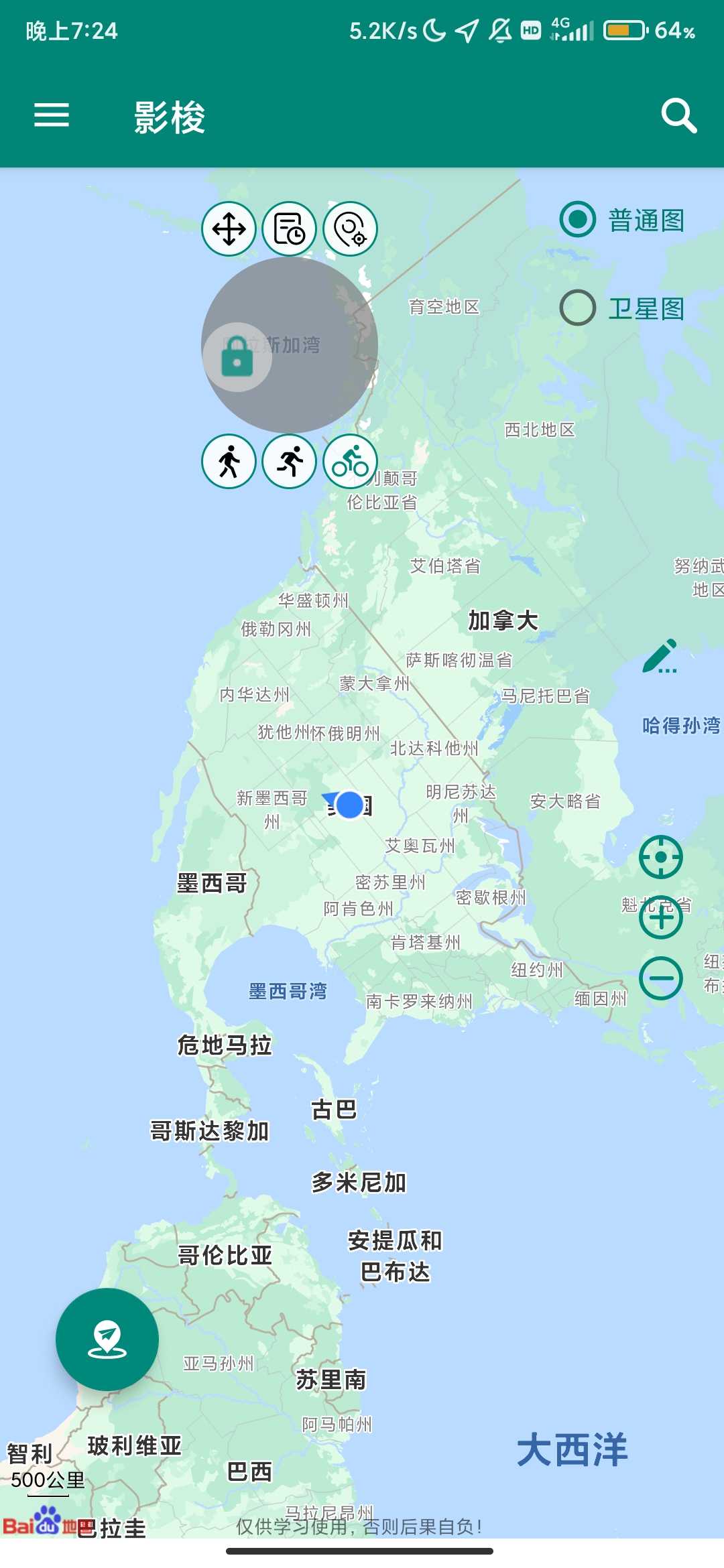Open the hamburger navigation menu
The height and width of the screenshot is (1568, 724).
coord(52,115)
